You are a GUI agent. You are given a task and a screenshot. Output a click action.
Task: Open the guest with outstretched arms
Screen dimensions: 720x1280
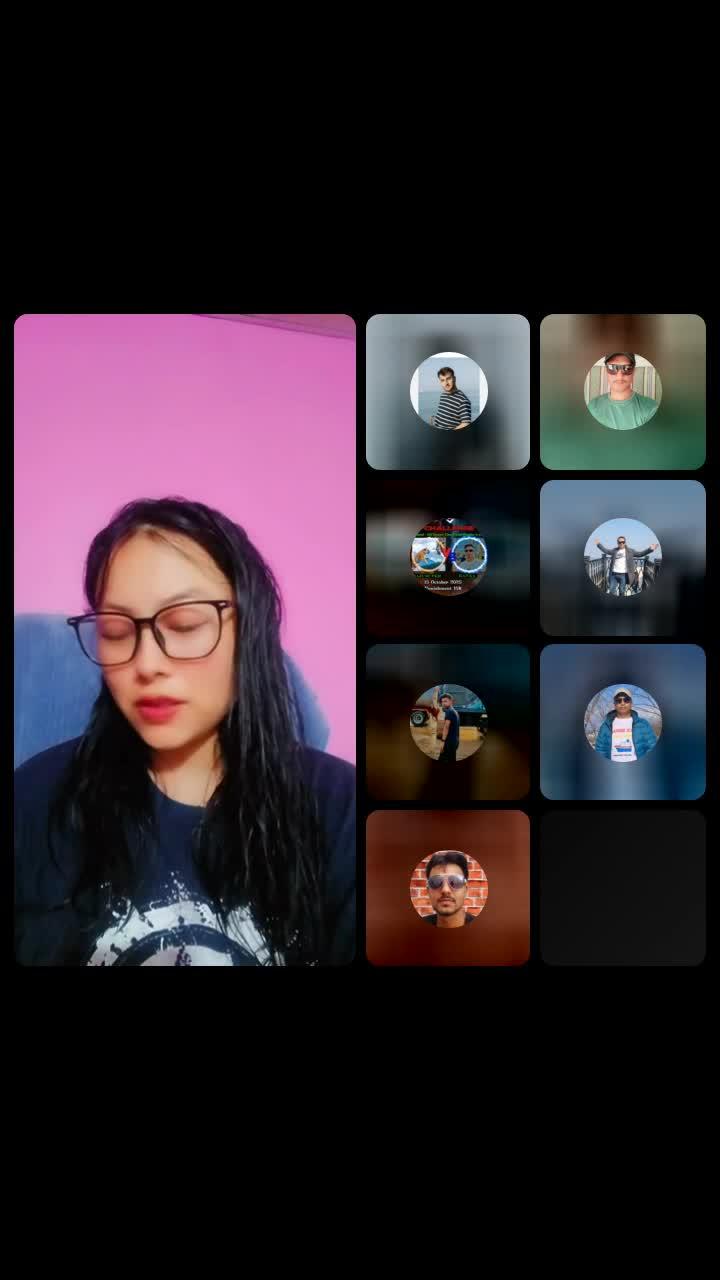(622, 557)
